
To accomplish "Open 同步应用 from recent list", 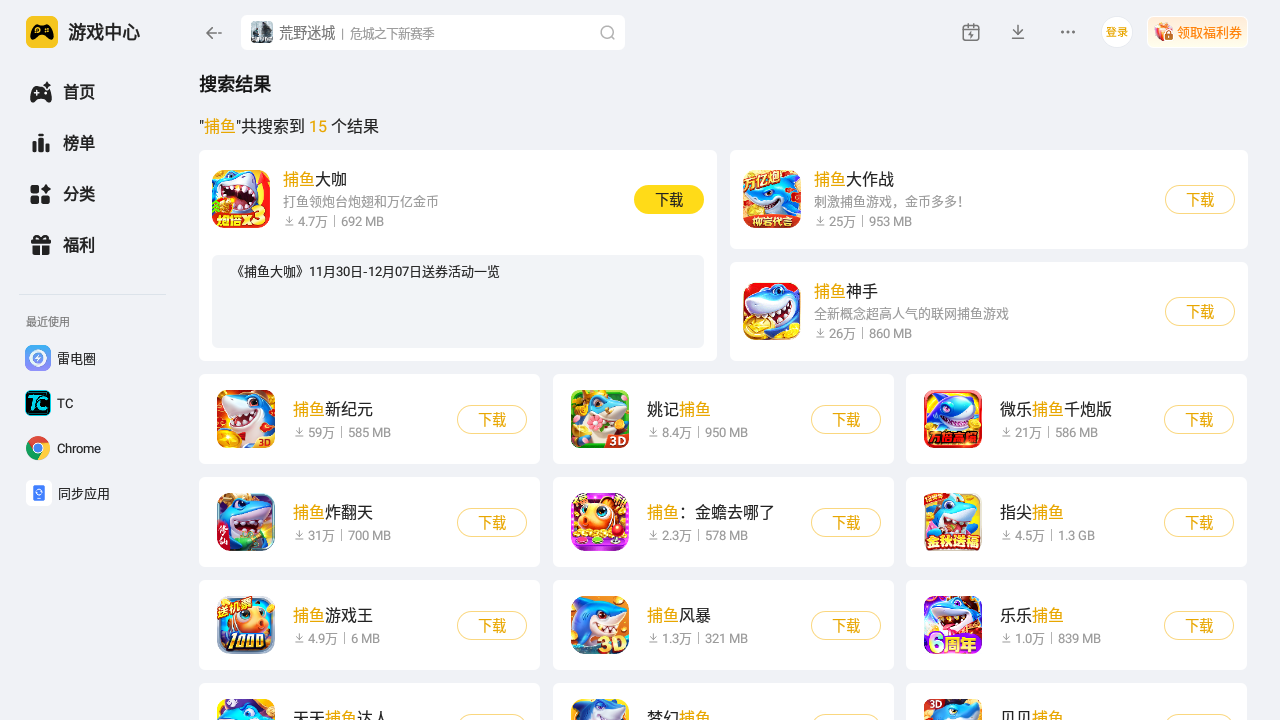I will [82, 493].
